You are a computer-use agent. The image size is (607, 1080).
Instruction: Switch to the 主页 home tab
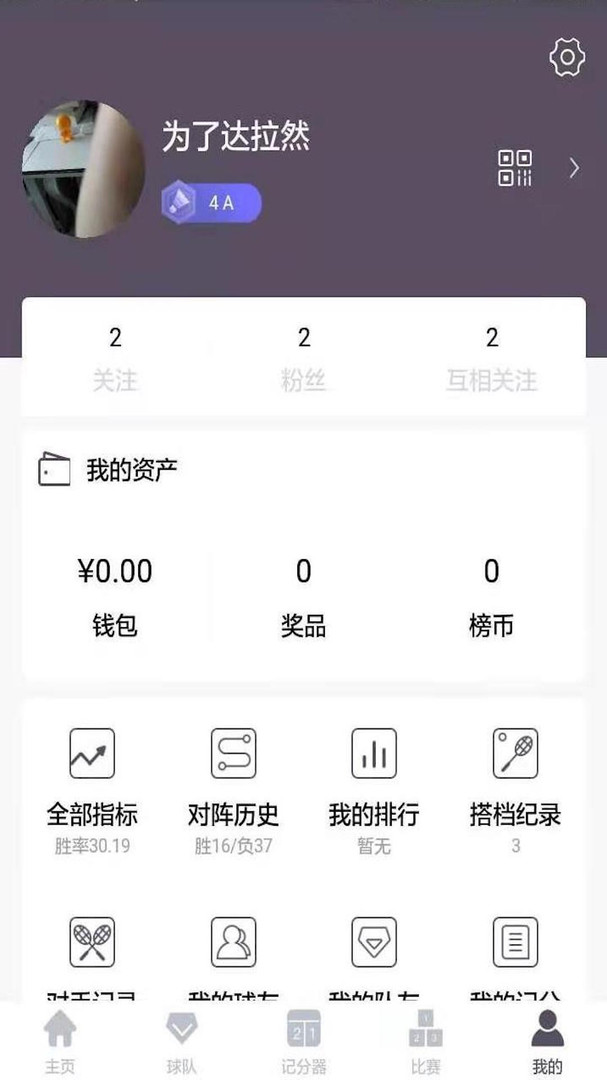pos(60,1040)
